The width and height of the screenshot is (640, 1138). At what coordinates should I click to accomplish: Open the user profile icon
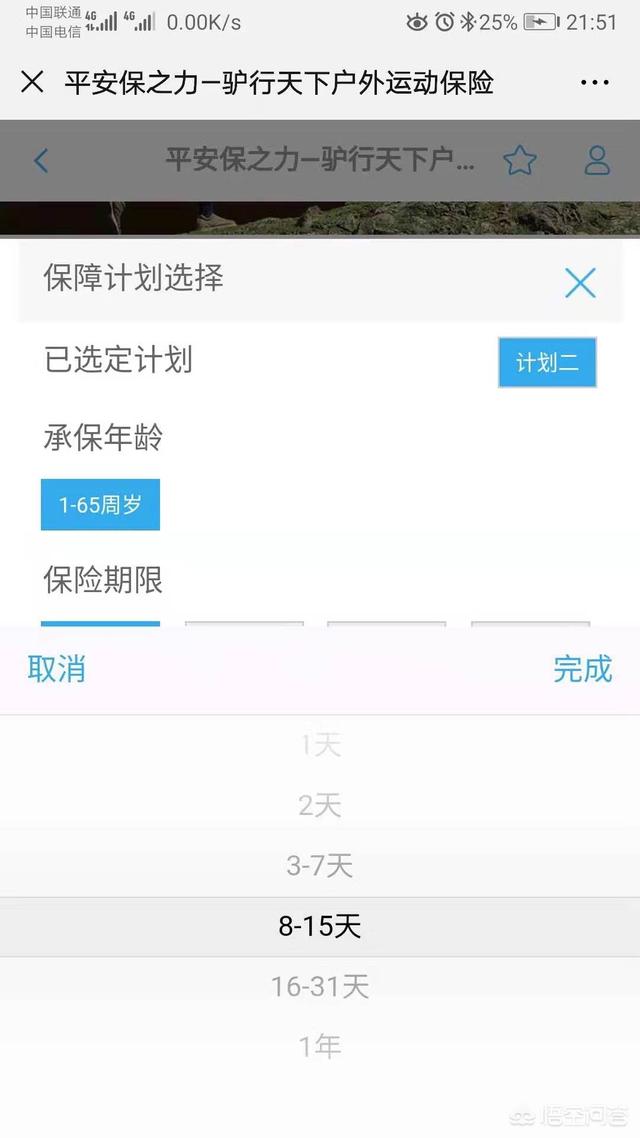(x=597, y=160)
